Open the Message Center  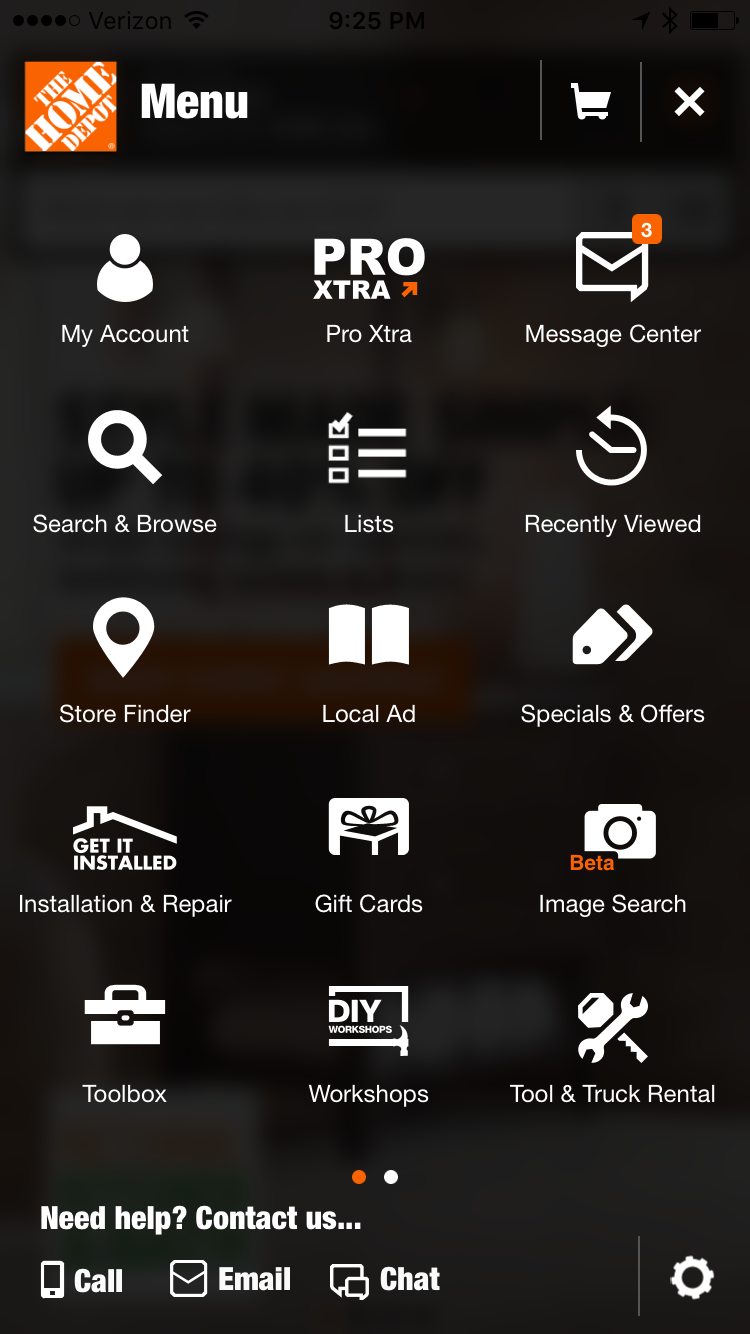tap(612, 285)
